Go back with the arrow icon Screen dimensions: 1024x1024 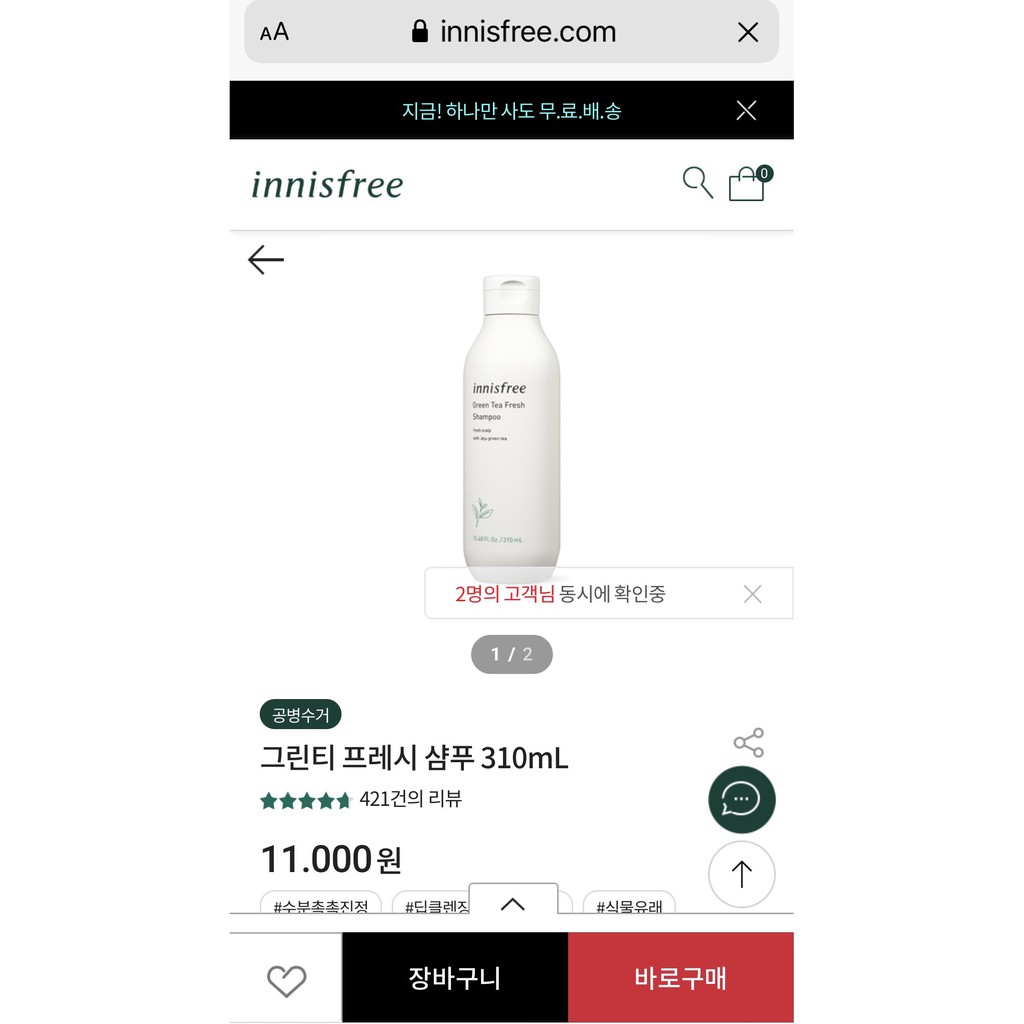tap(266, 260)
